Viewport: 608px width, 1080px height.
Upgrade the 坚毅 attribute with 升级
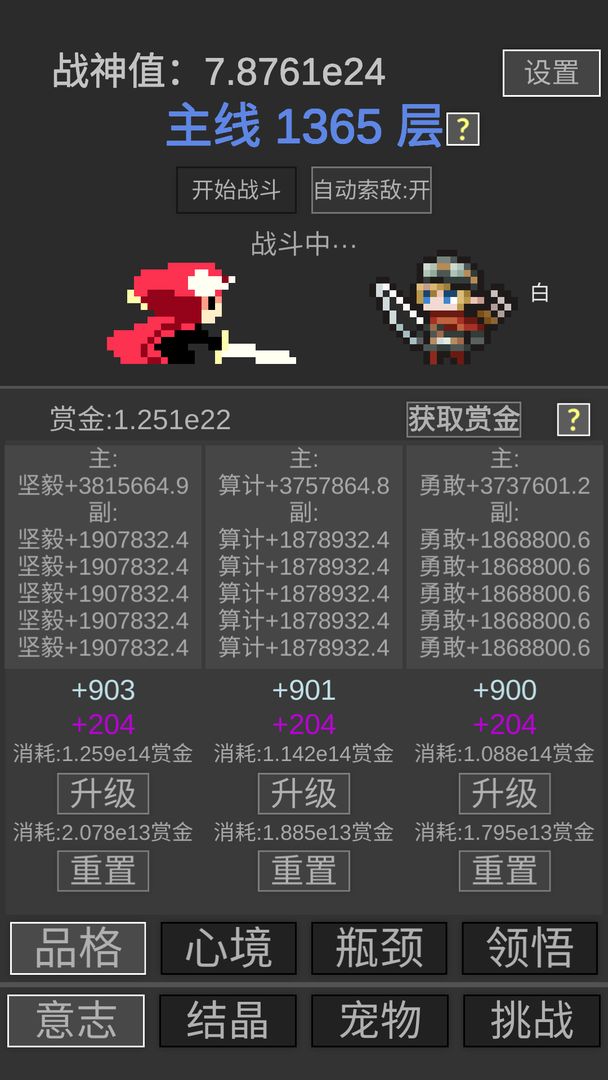(103, 793)
